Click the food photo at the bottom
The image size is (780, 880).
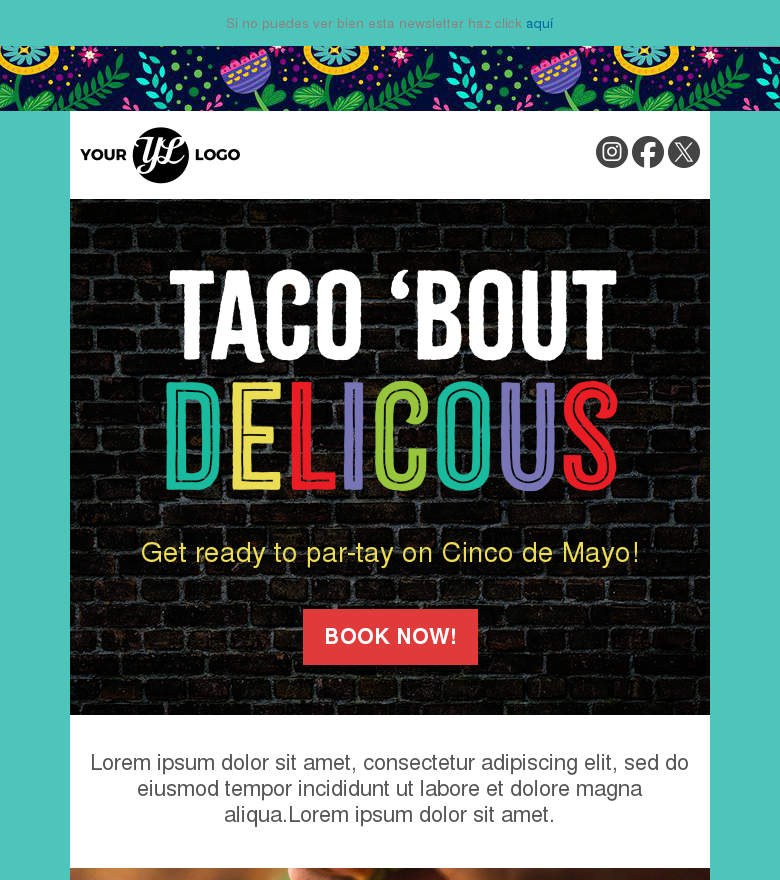390,873
